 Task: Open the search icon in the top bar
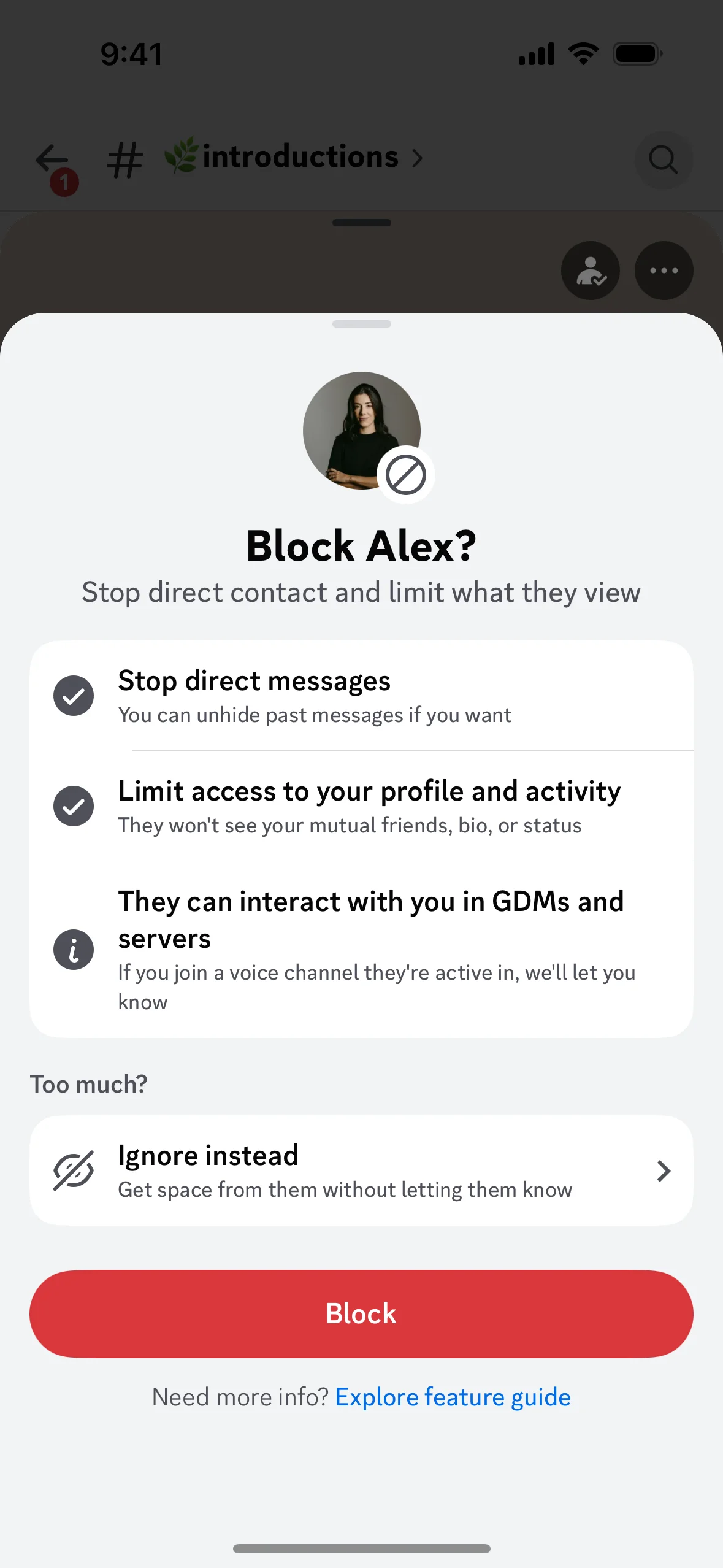pyautogui.click(x=663, y=159)
